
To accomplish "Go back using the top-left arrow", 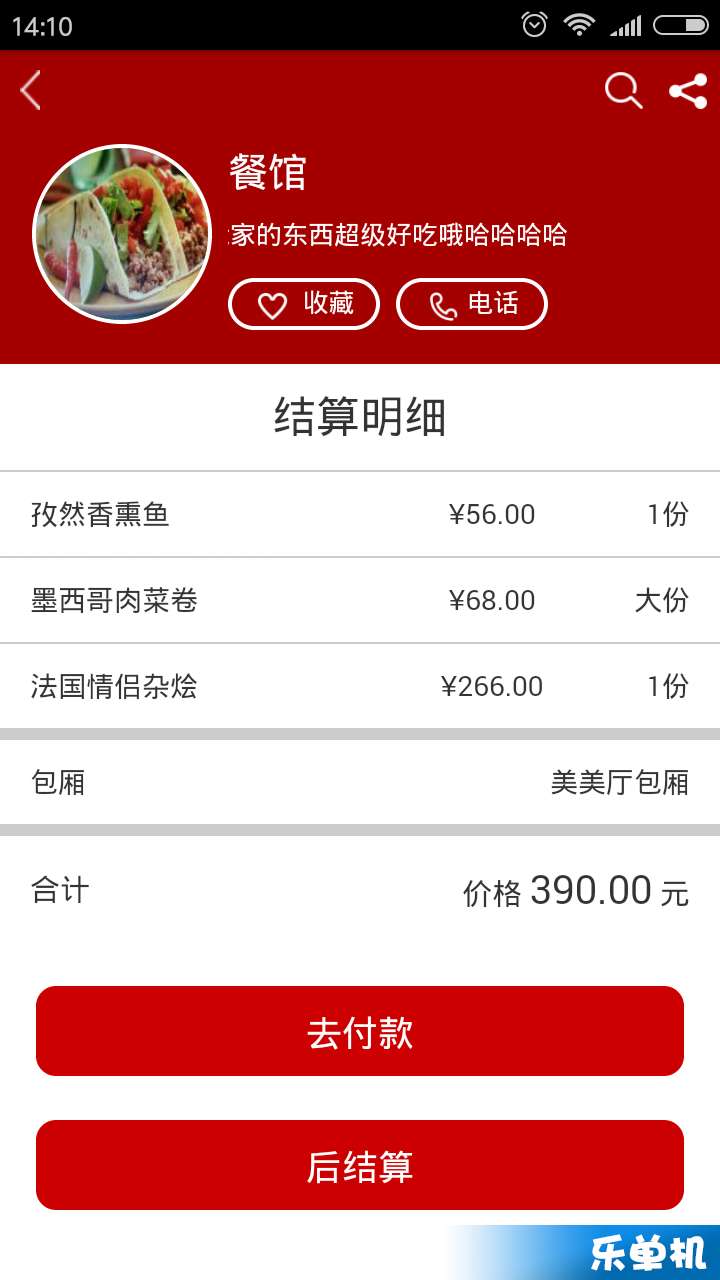I will point(31,91).
